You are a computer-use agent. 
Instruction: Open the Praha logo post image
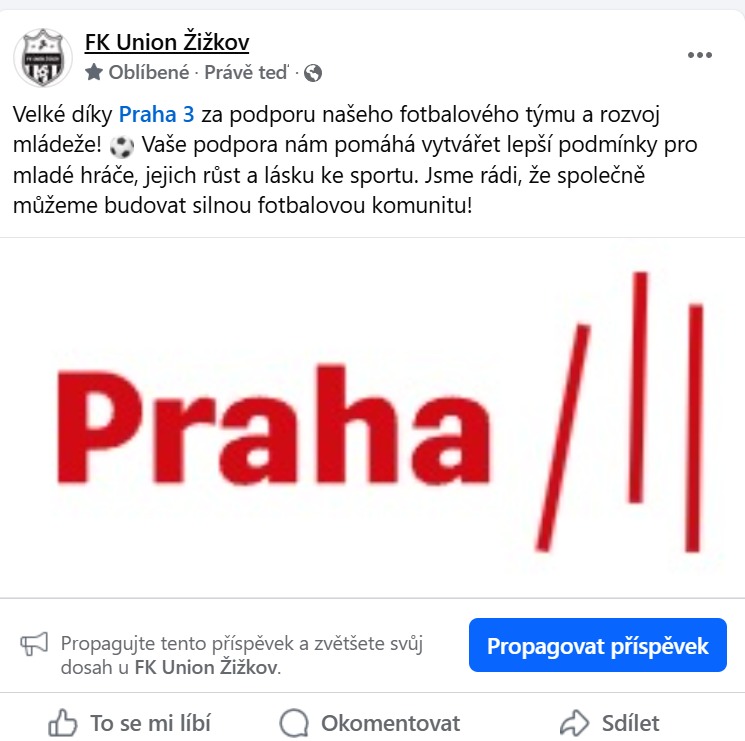[x=372, y=417]
